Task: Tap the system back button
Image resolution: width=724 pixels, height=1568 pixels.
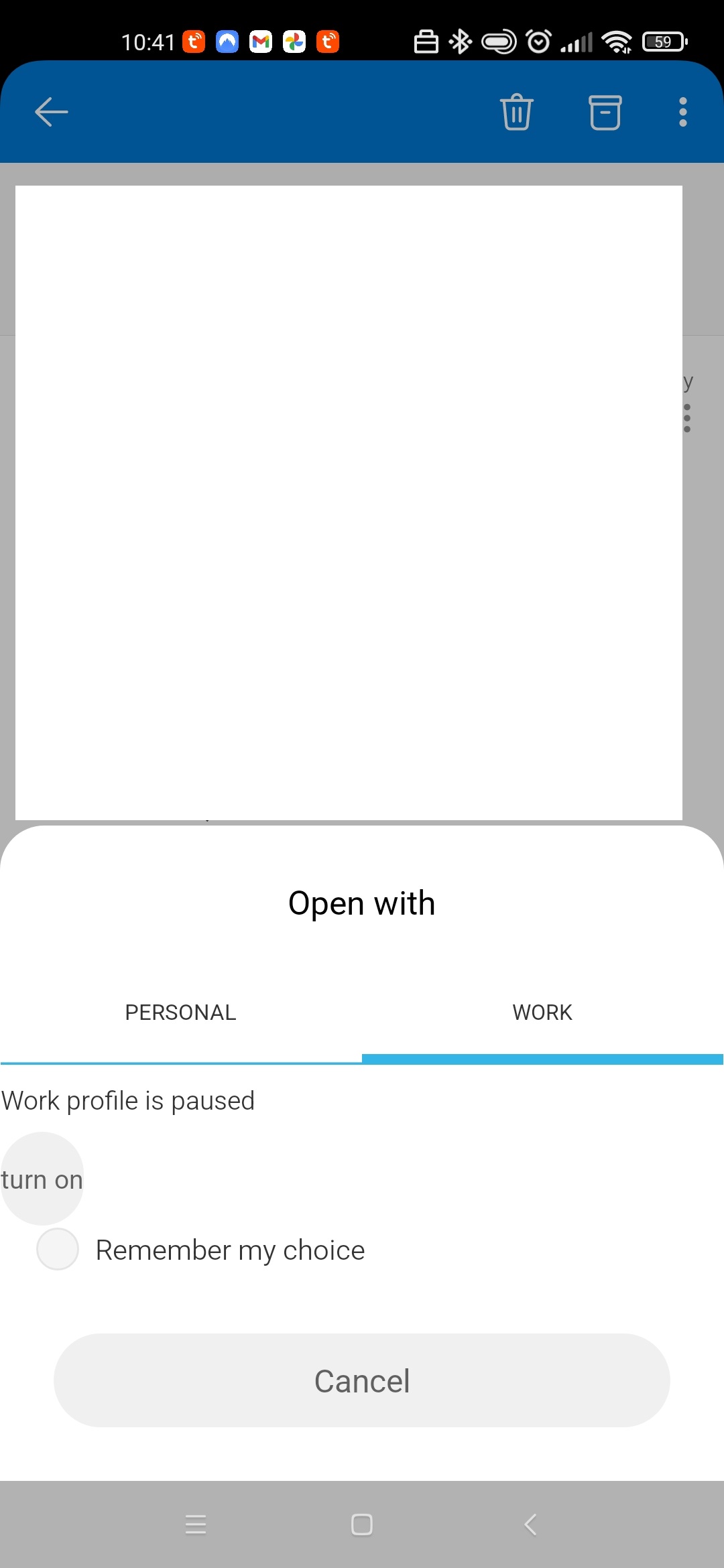Action: tap(530, 1524)
